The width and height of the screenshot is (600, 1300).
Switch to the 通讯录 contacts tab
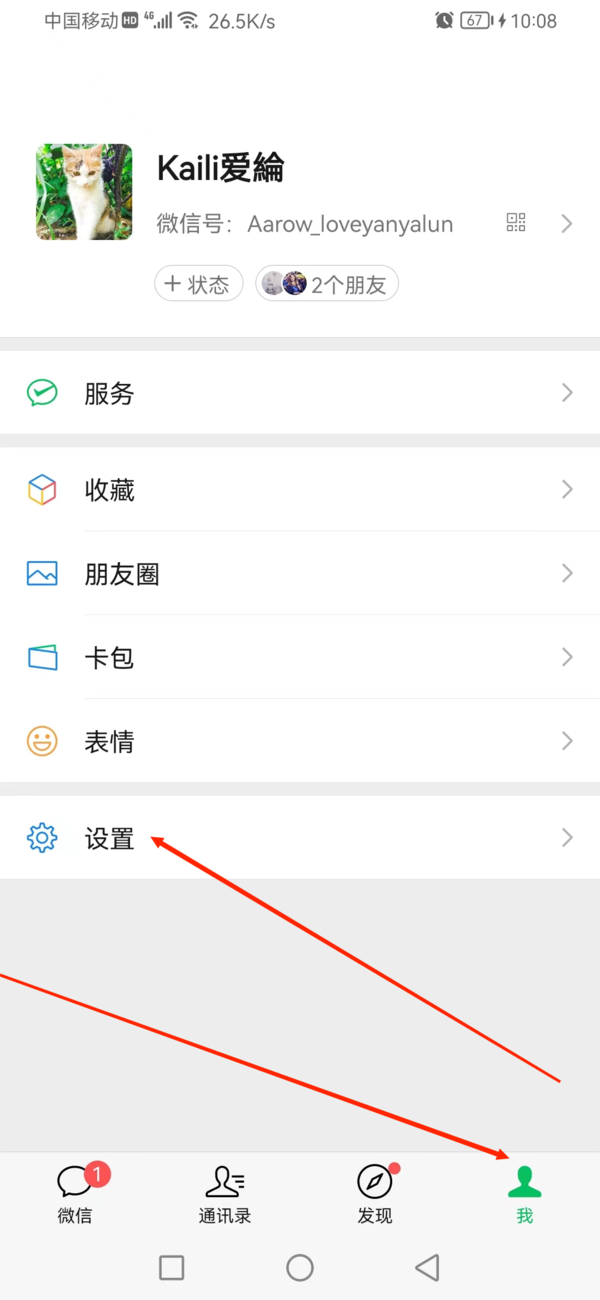[225, 1195]
